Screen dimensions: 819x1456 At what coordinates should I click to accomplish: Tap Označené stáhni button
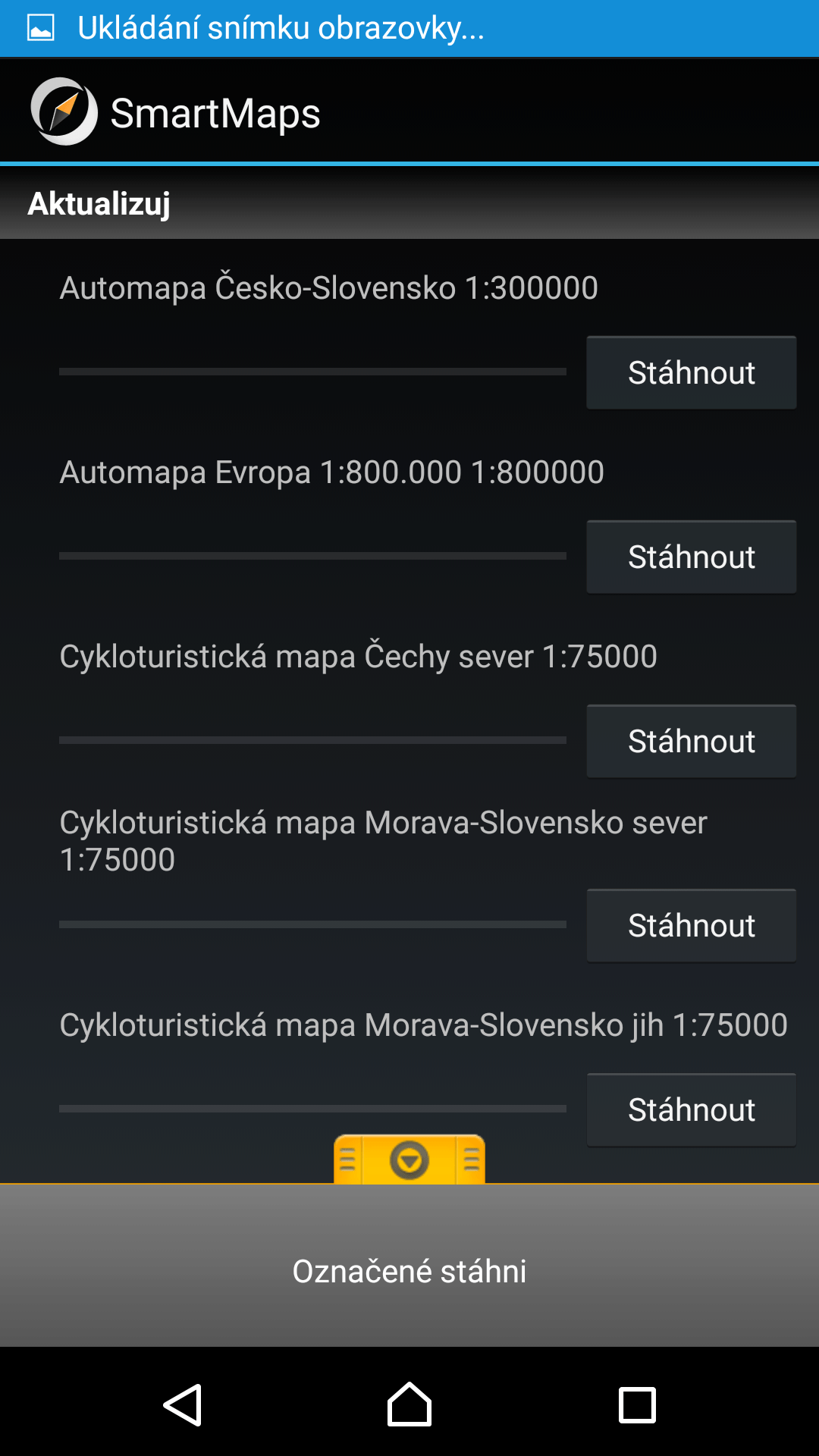(409, 1272)
